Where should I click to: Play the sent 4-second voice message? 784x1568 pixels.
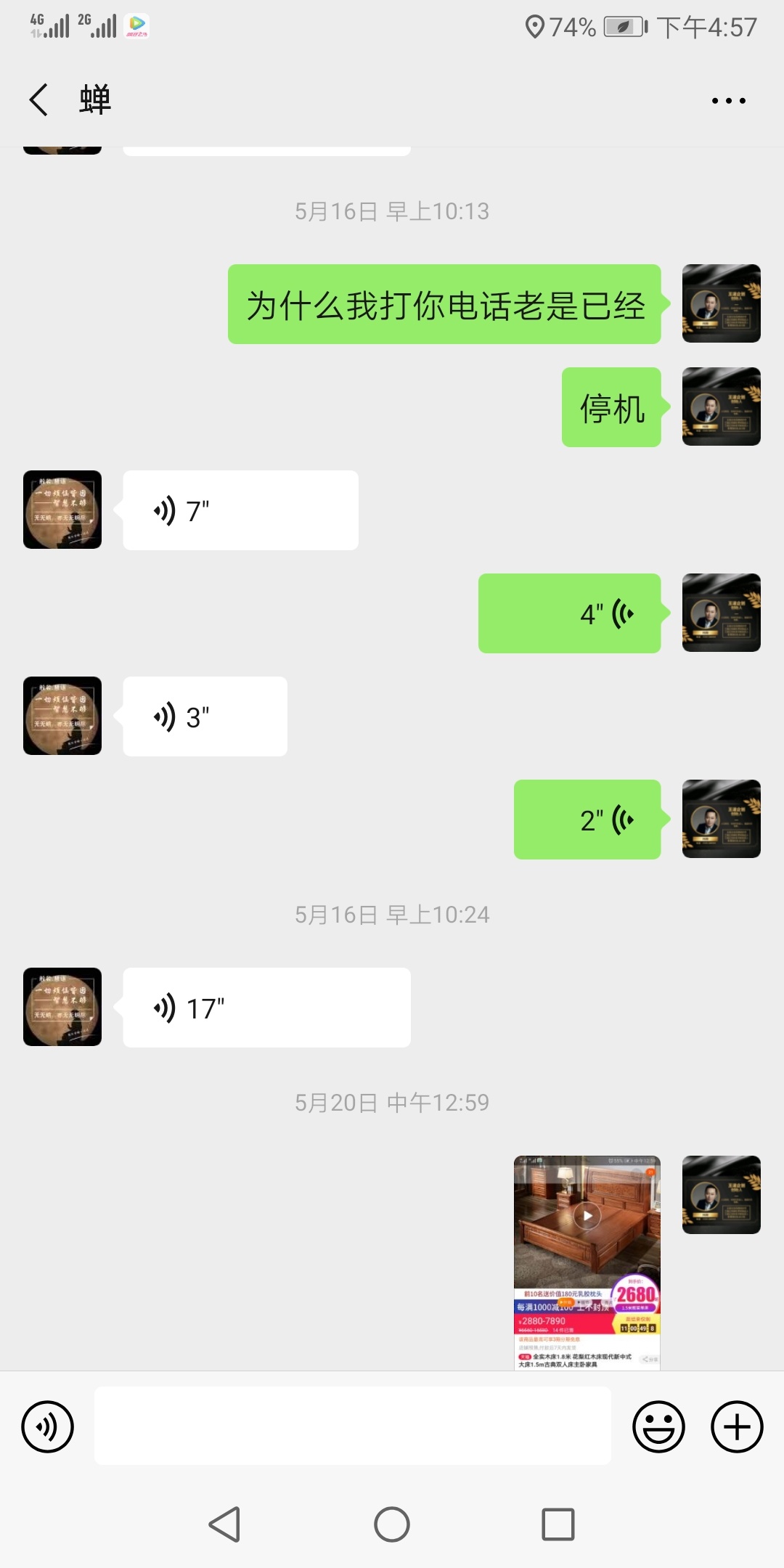click(x=569, y=613)
